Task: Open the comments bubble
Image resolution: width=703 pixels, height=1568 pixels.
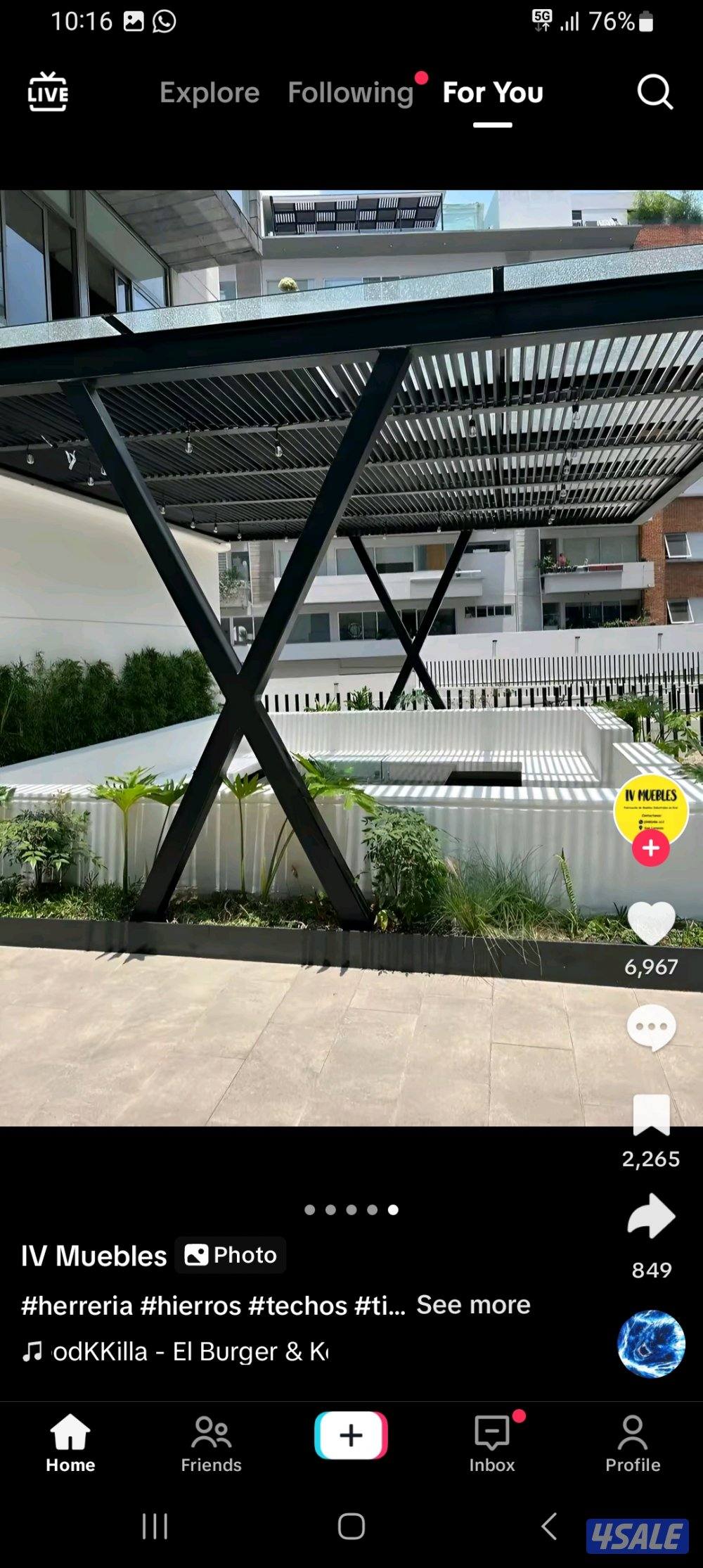Action: [x=651, y=1028]
